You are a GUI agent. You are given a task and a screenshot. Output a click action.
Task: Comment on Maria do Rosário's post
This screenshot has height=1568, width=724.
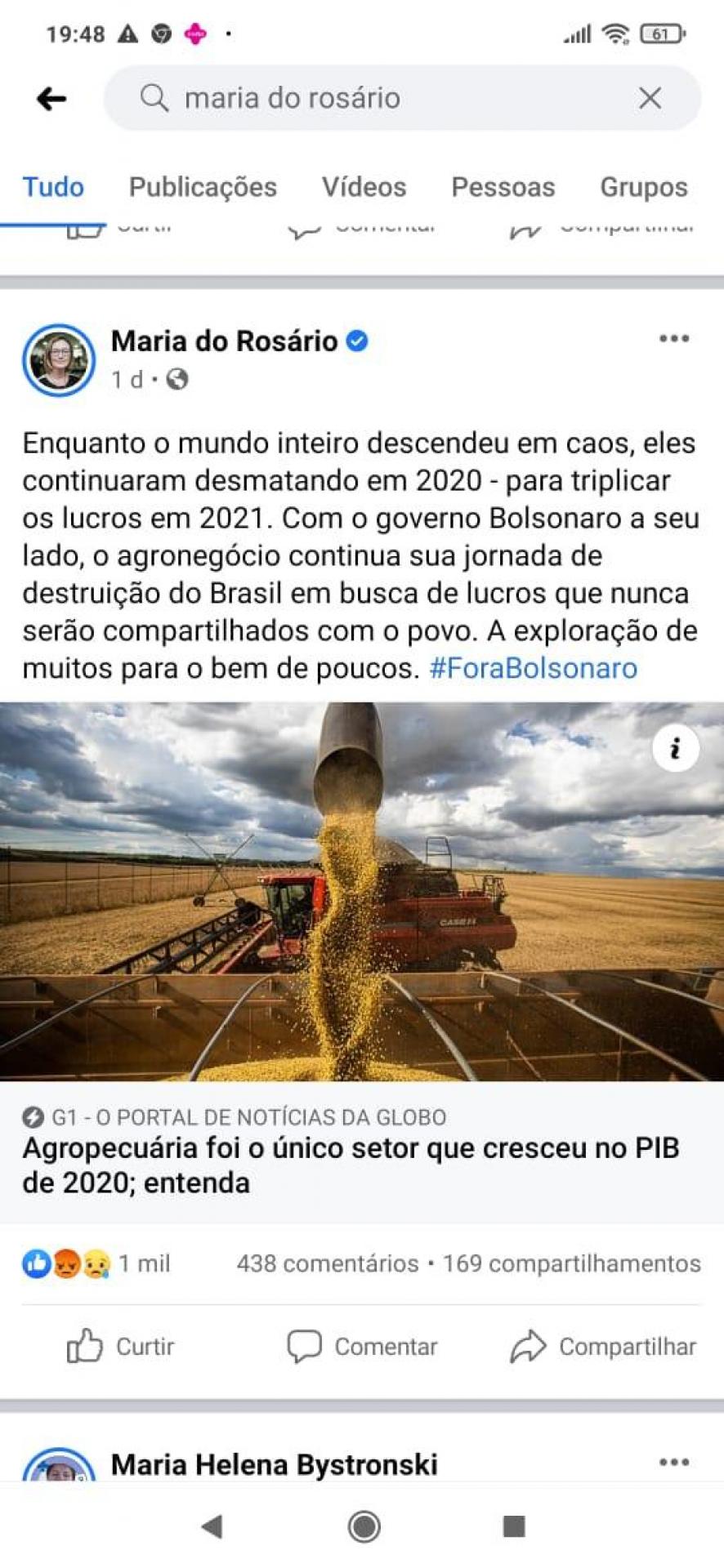362,1347
